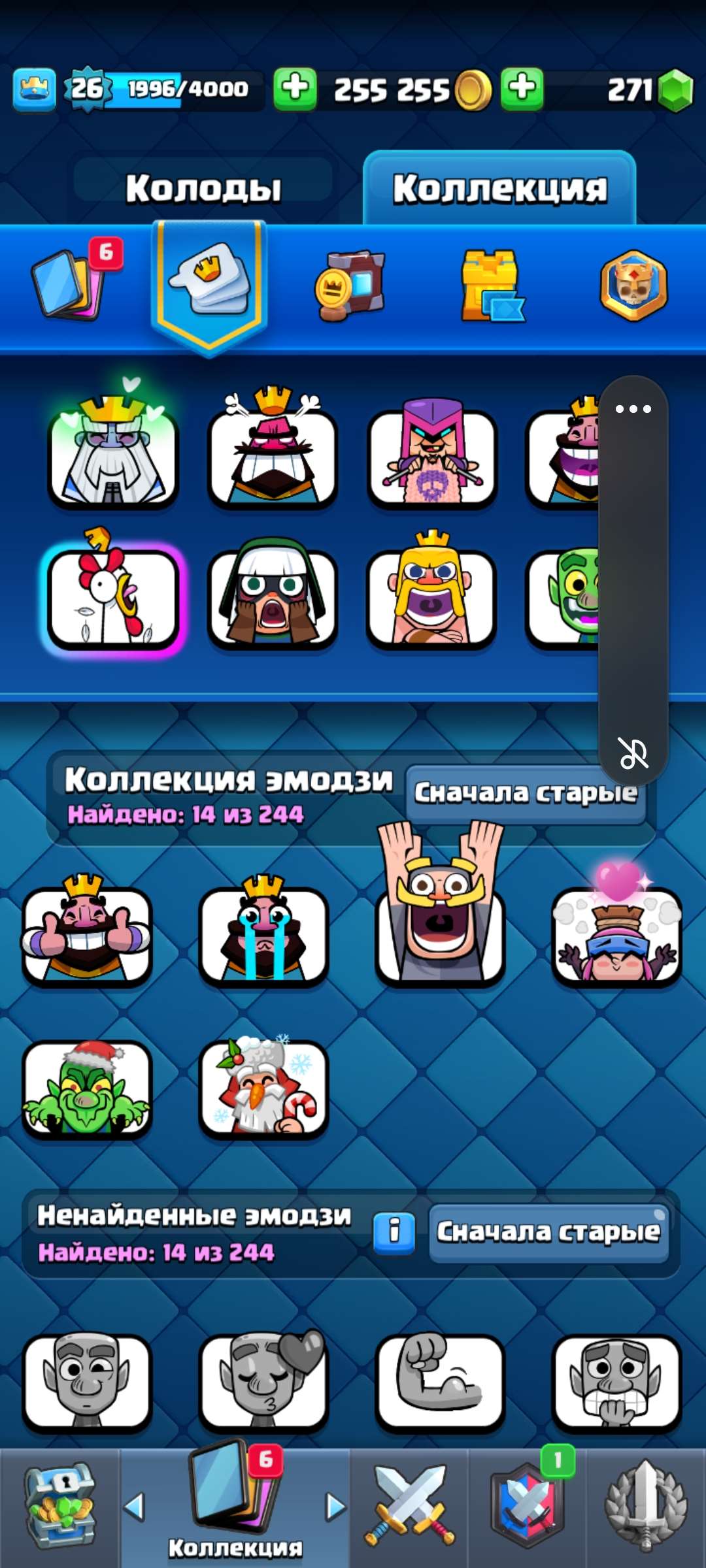Open info about Ненайденные эмодзи
706x1568 pixels.
pos(394,1232)
